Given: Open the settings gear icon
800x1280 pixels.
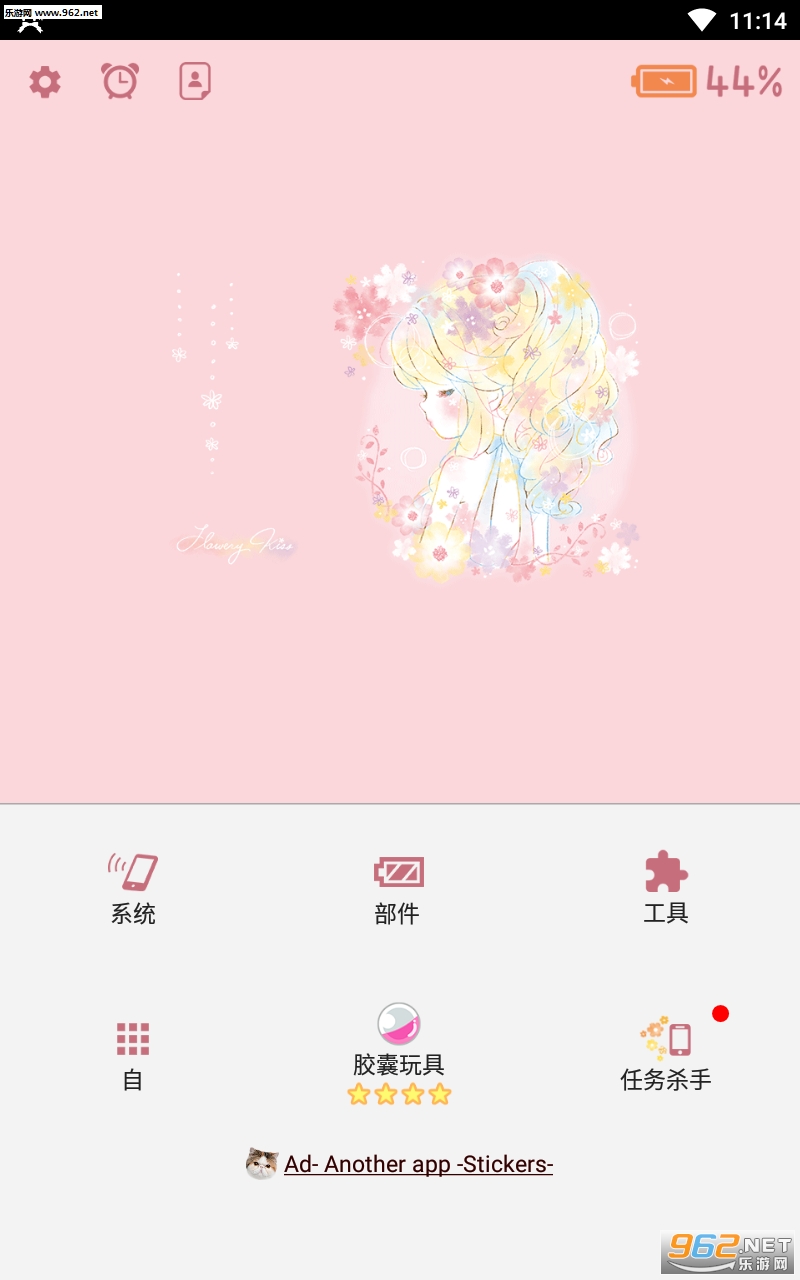Looking at the screenshot, I should click(x=45, y=82).
